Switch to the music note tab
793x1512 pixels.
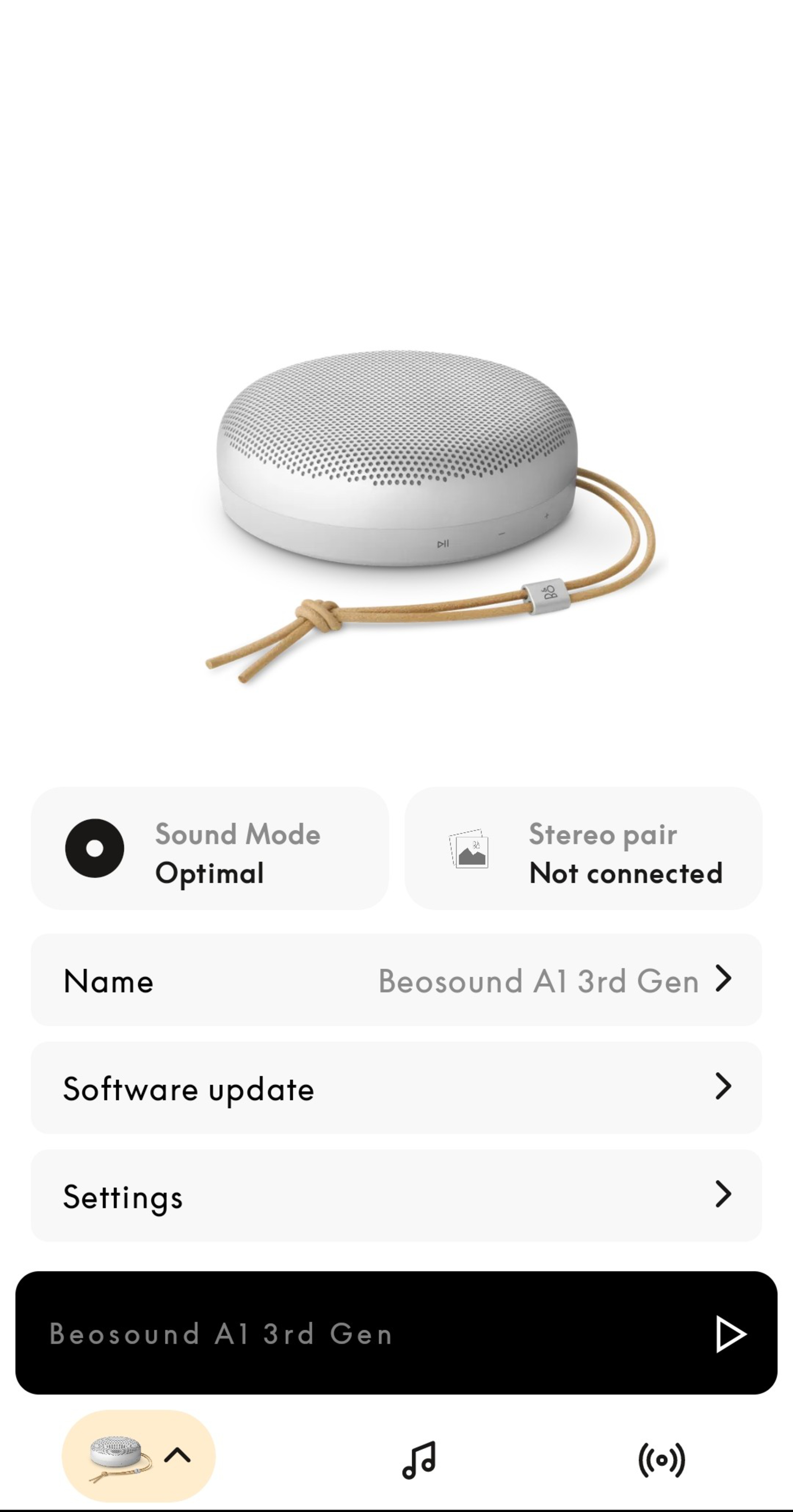coord(419,1460)
